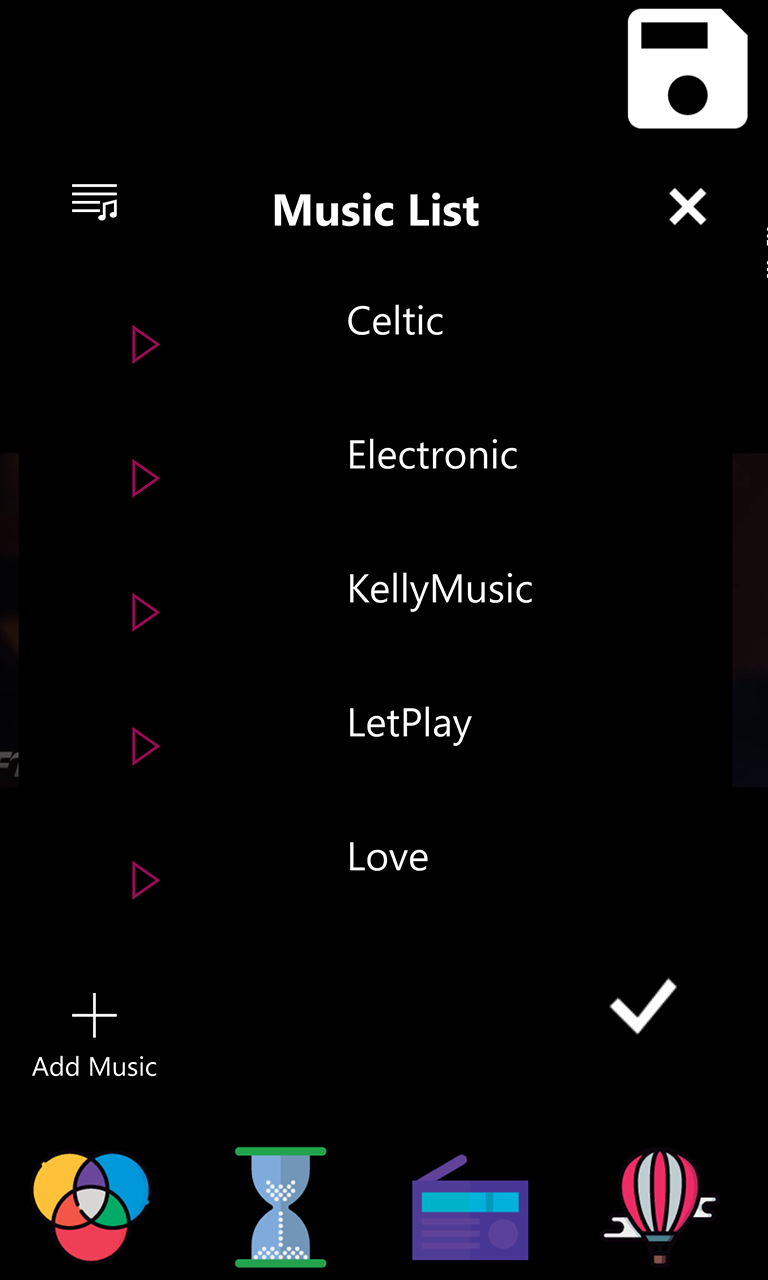The height and width of the screenshot is (1280, 768).
Task: Play the KellyMusic preview
Action: click(x=146, y=613)
